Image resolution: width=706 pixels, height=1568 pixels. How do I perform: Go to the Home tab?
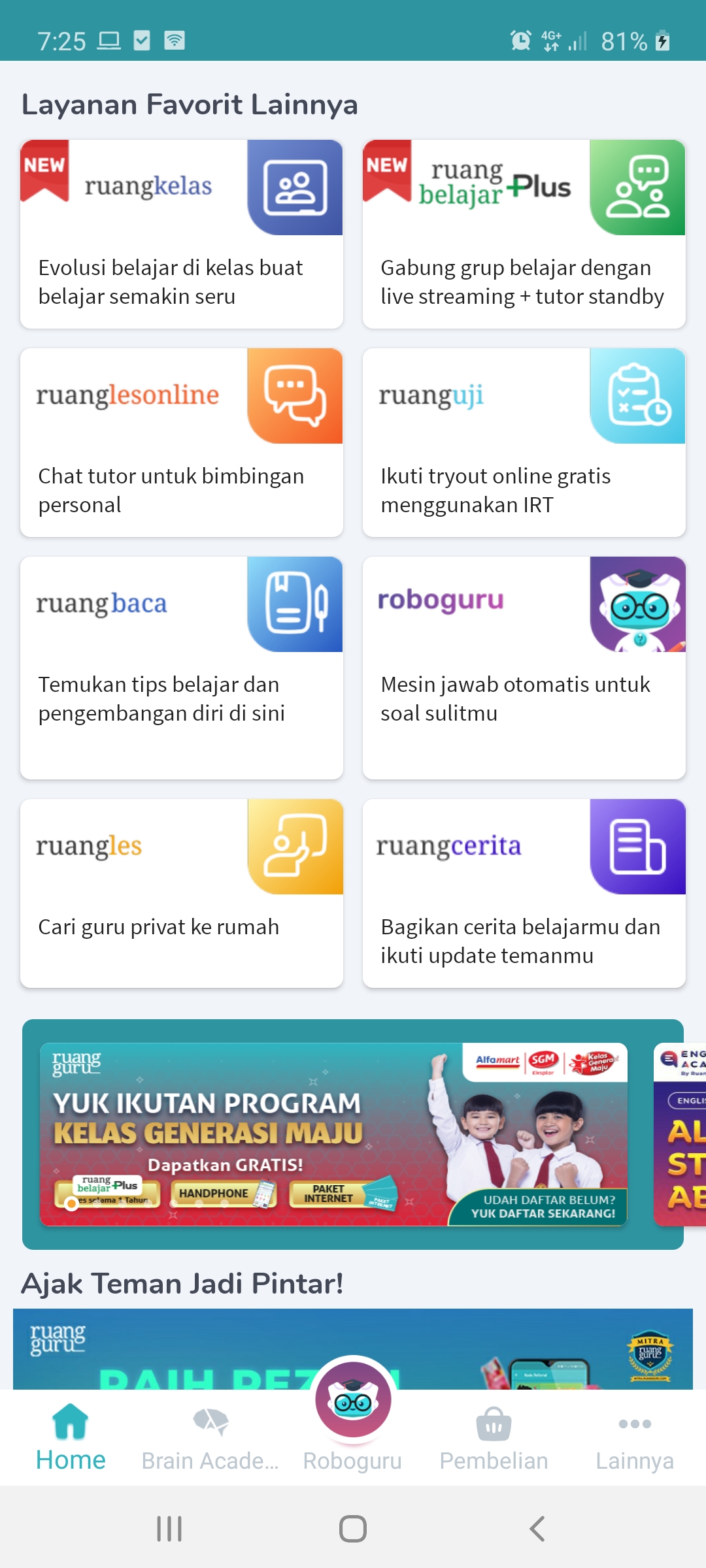tap(71, 1437)
